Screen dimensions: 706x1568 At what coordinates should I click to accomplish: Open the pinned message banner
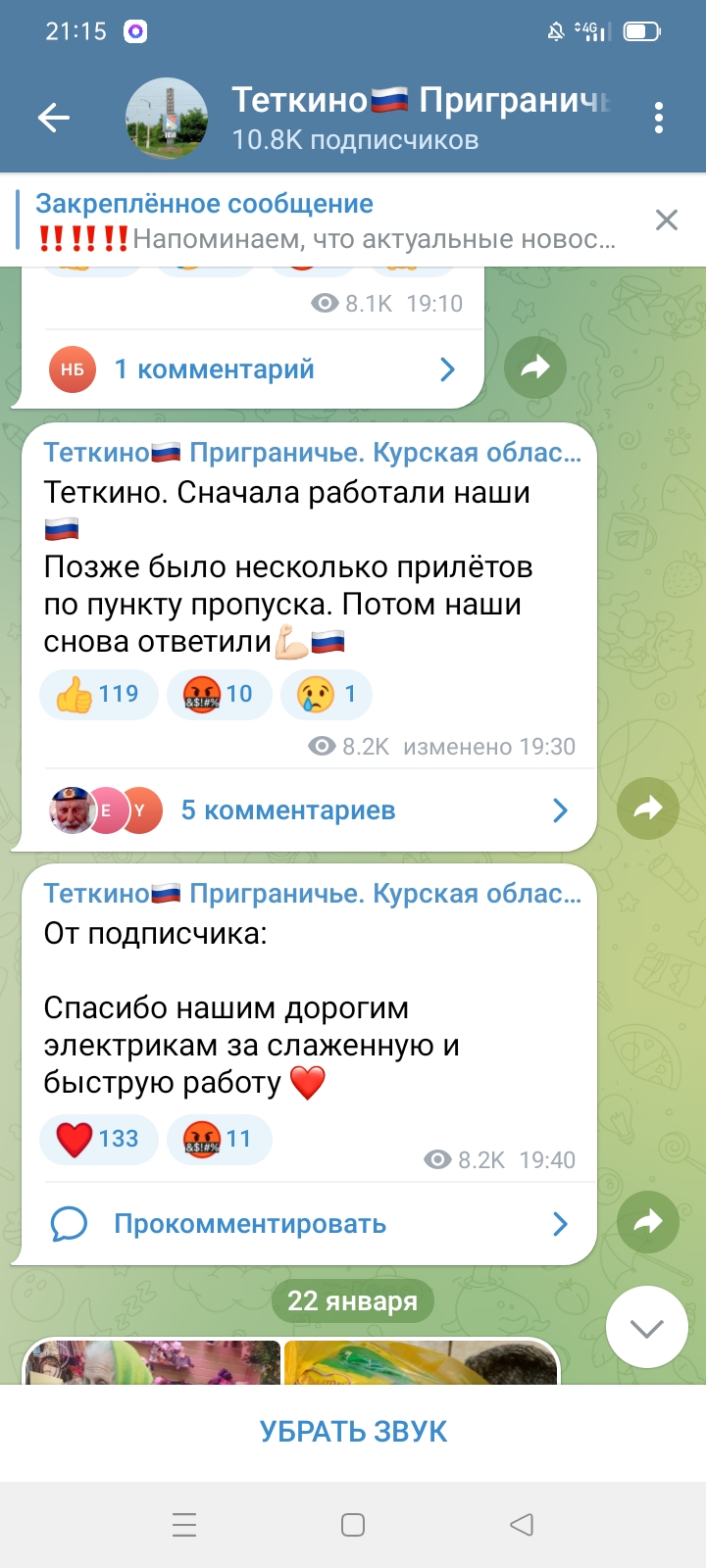click(x=324, y=220)
